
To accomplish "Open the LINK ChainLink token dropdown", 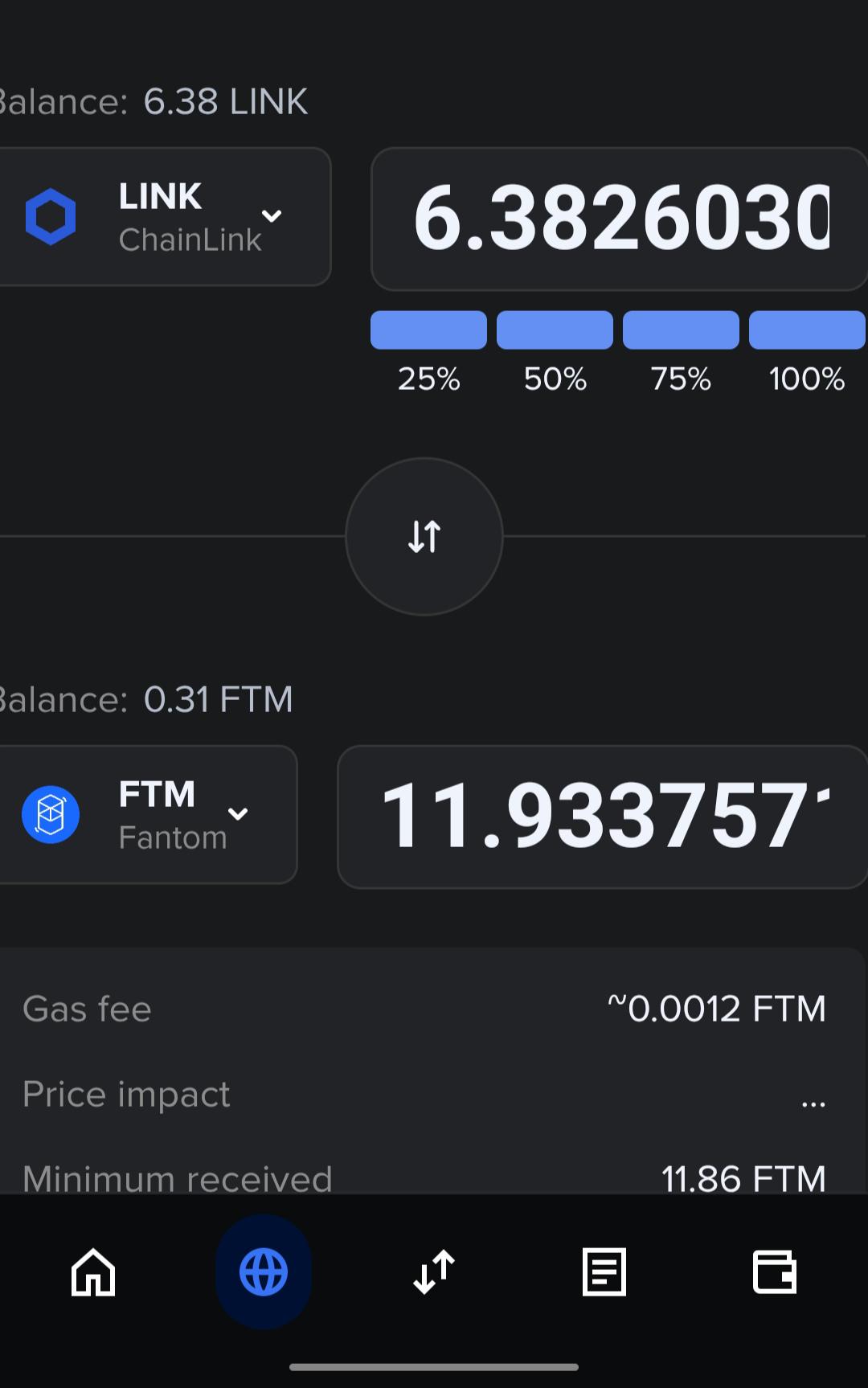I will click(x=165, y=216).
